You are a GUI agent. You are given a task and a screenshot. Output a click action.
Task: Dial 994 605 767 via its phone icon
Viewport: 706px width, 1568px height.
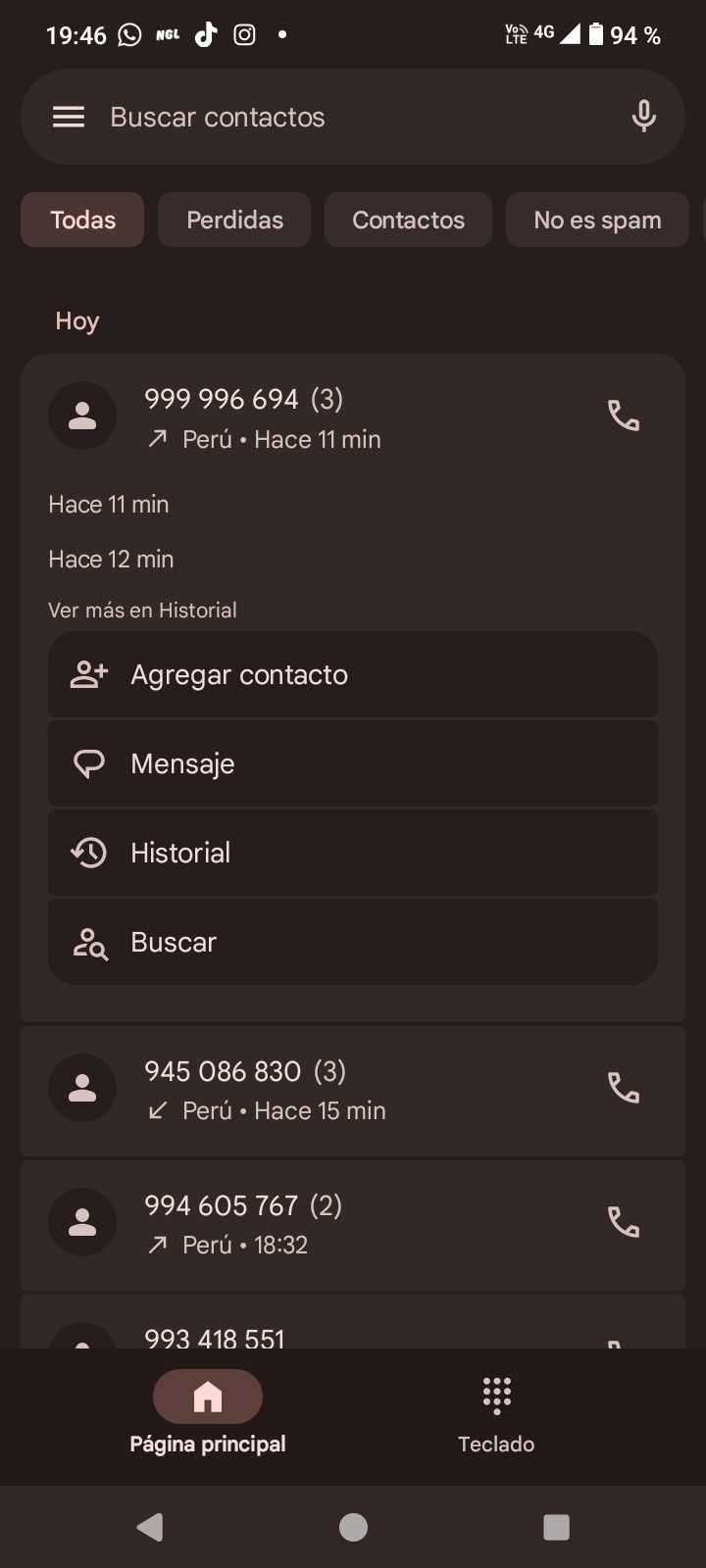tap(624, 1222)
